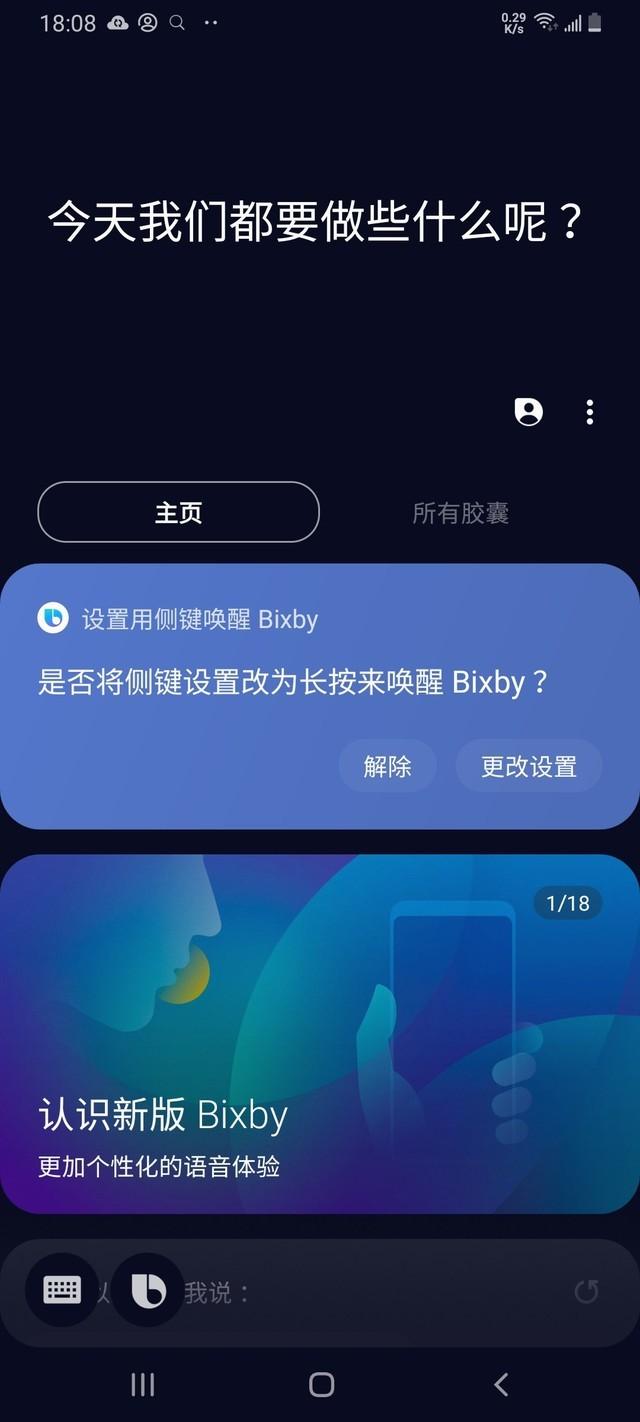Open recent apps from the navigation bar
640x1422 pixels.
pos(143,1384)
